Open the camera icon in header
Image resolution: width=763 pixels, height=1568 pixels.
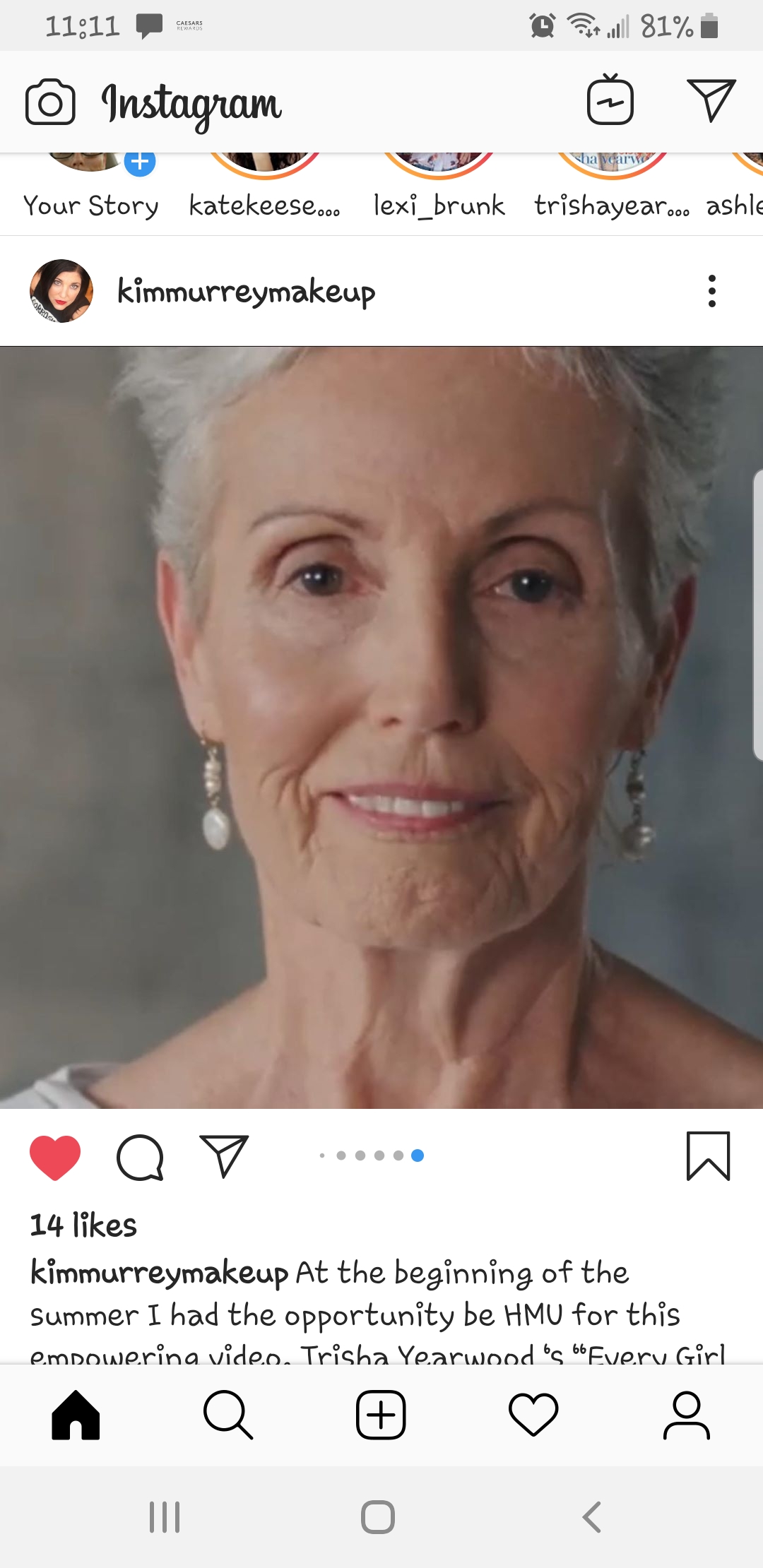[50, 102]
